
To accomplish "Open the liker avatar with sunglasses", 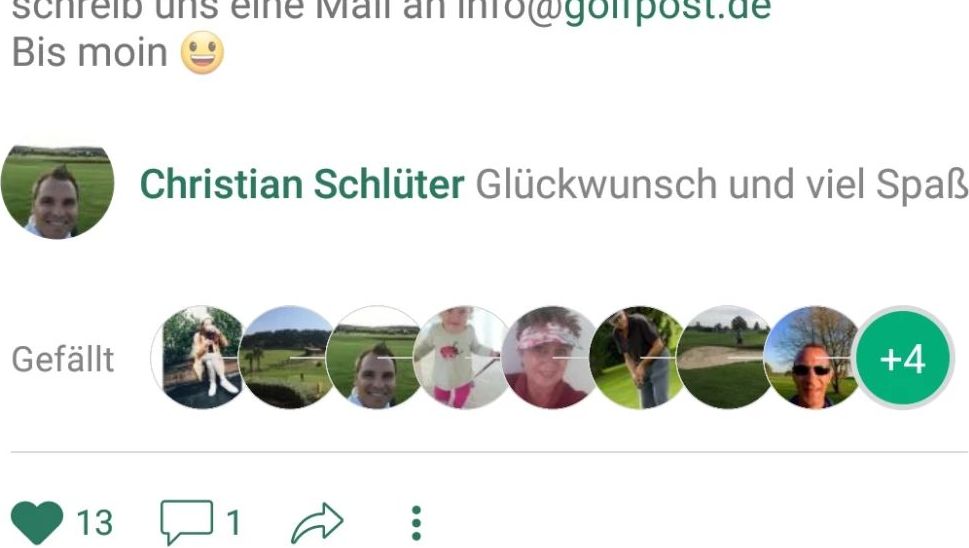I will (x=812, y=358).
